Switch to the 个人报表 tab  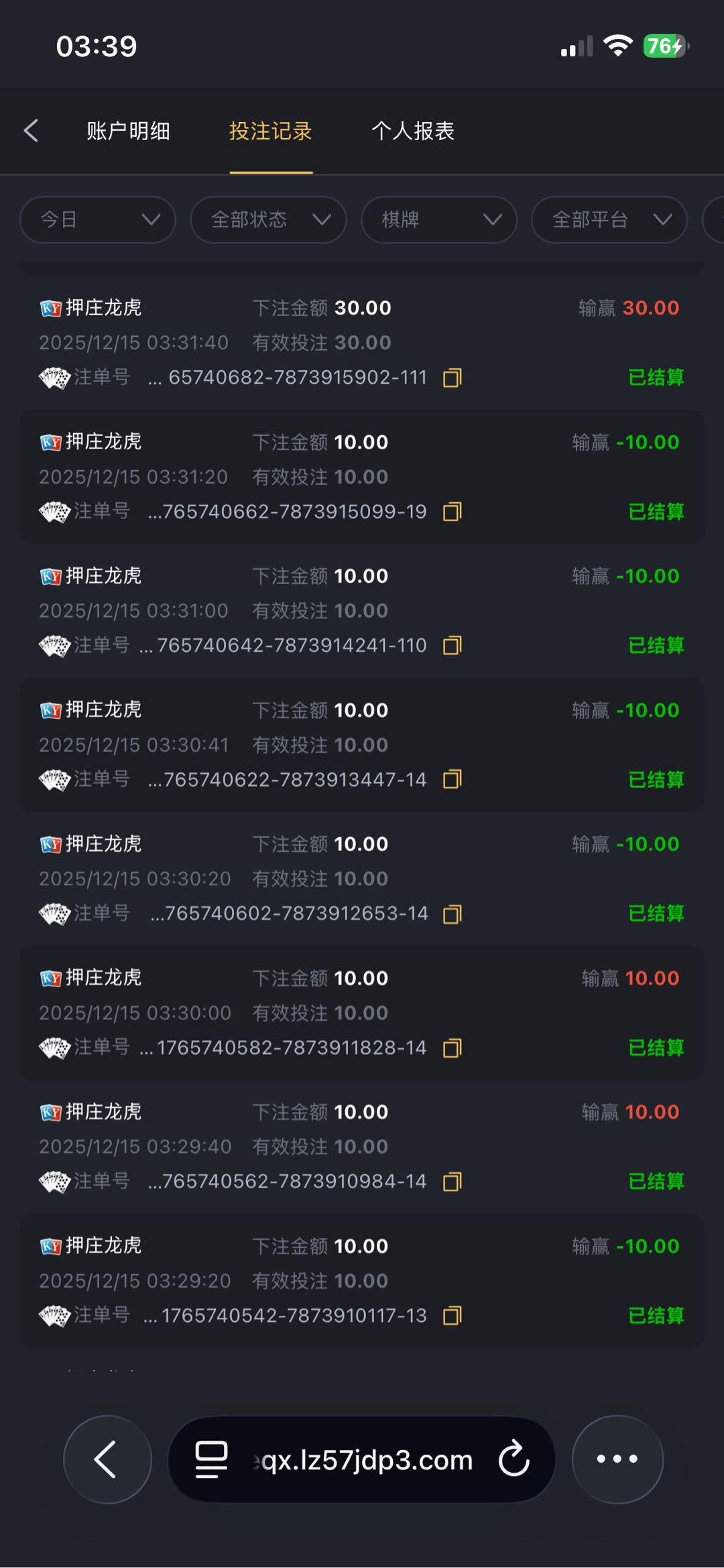413,131
